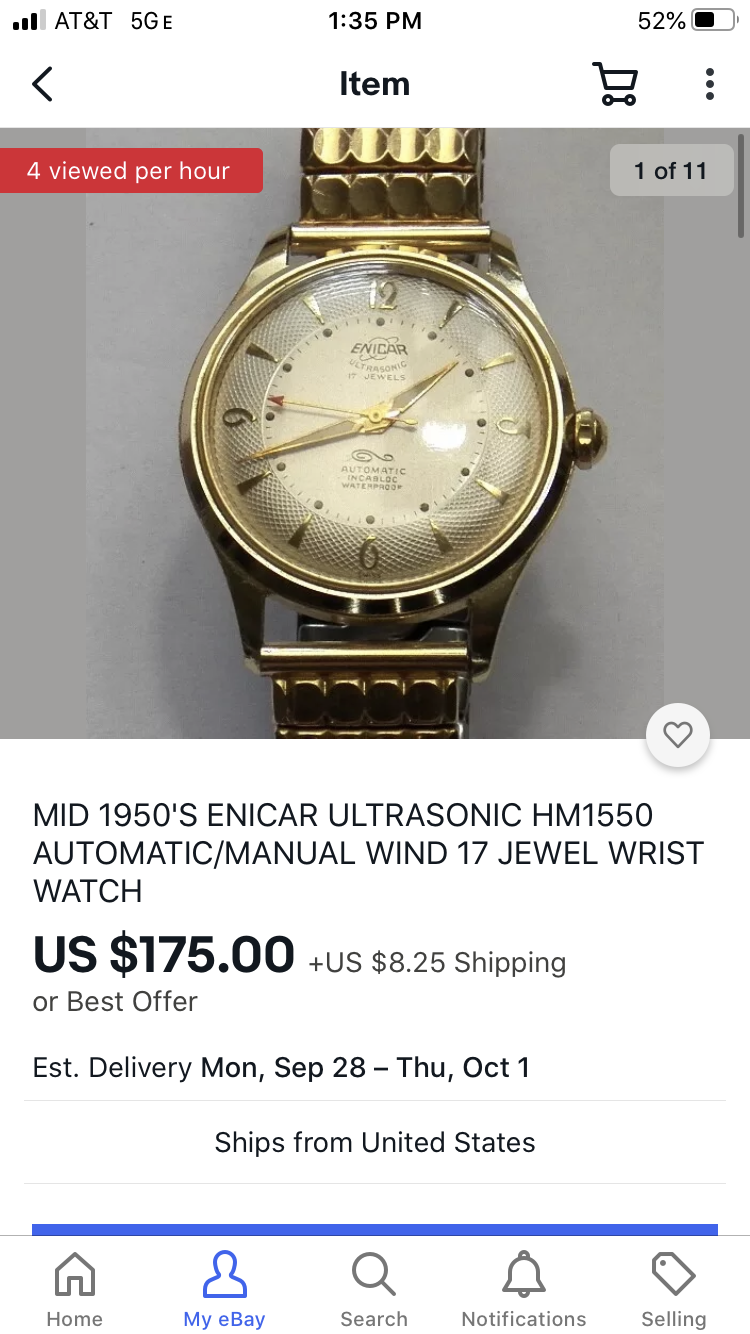
Task: Open the Enicar watch photo gallery
Action: [x=375, y=432]
